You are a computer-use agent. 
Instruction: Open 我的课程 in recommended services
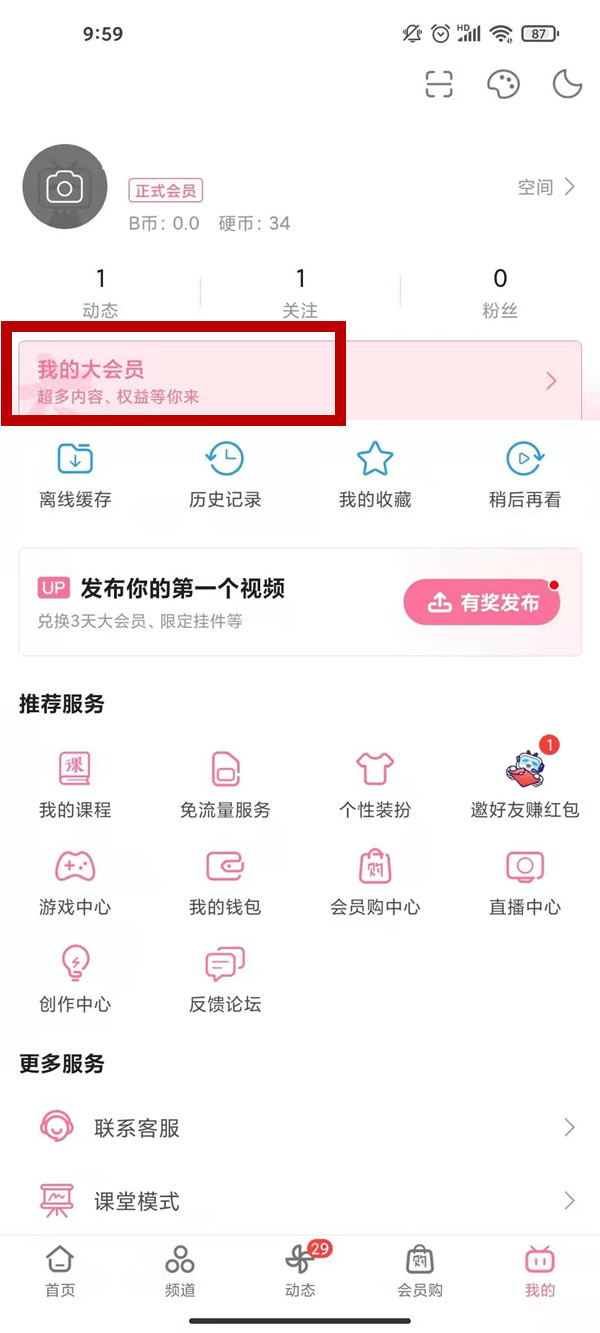(x=75, y=785)
